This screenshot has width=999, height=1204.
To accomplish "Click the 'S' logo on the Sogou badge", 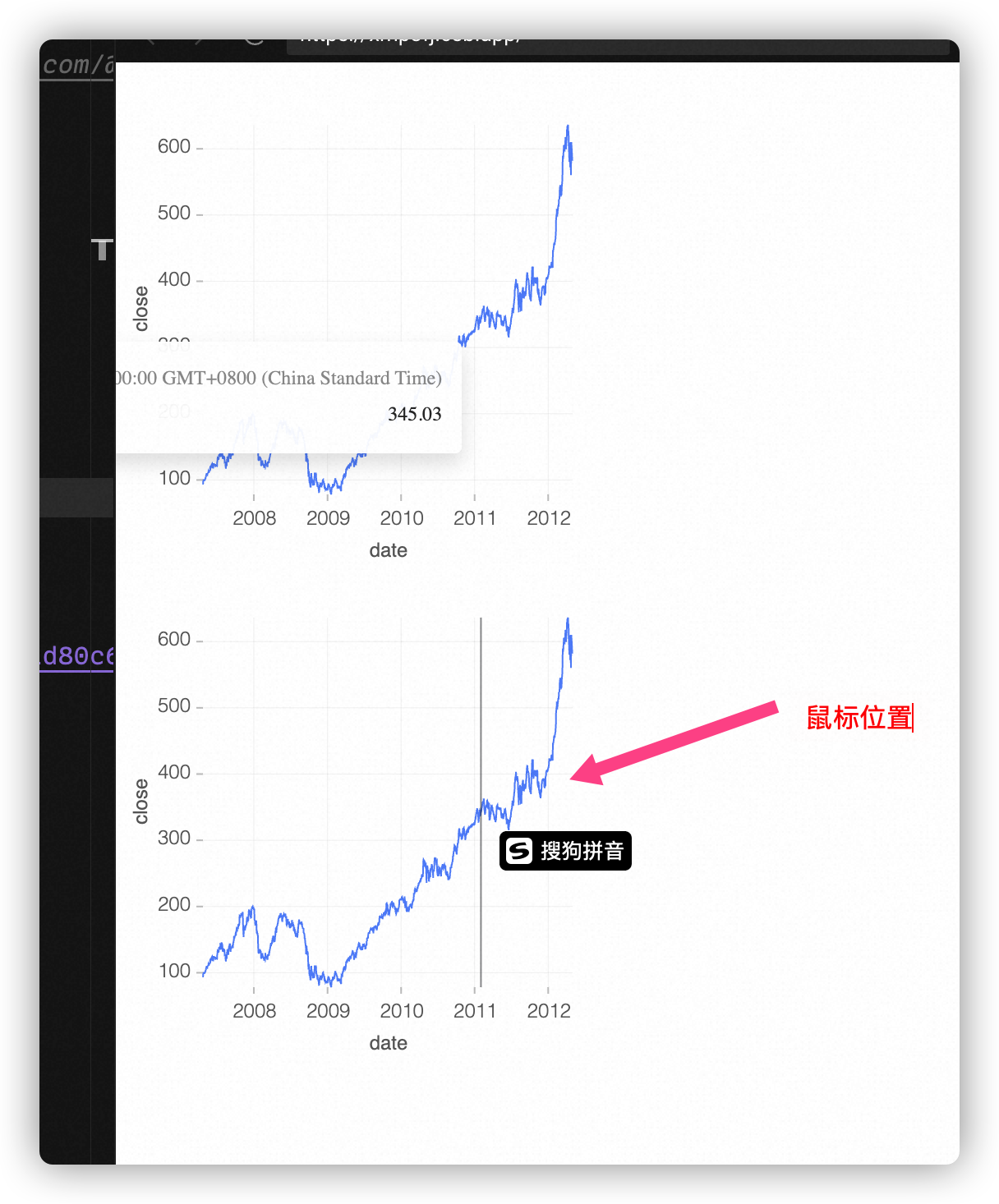I will point(522,851).
